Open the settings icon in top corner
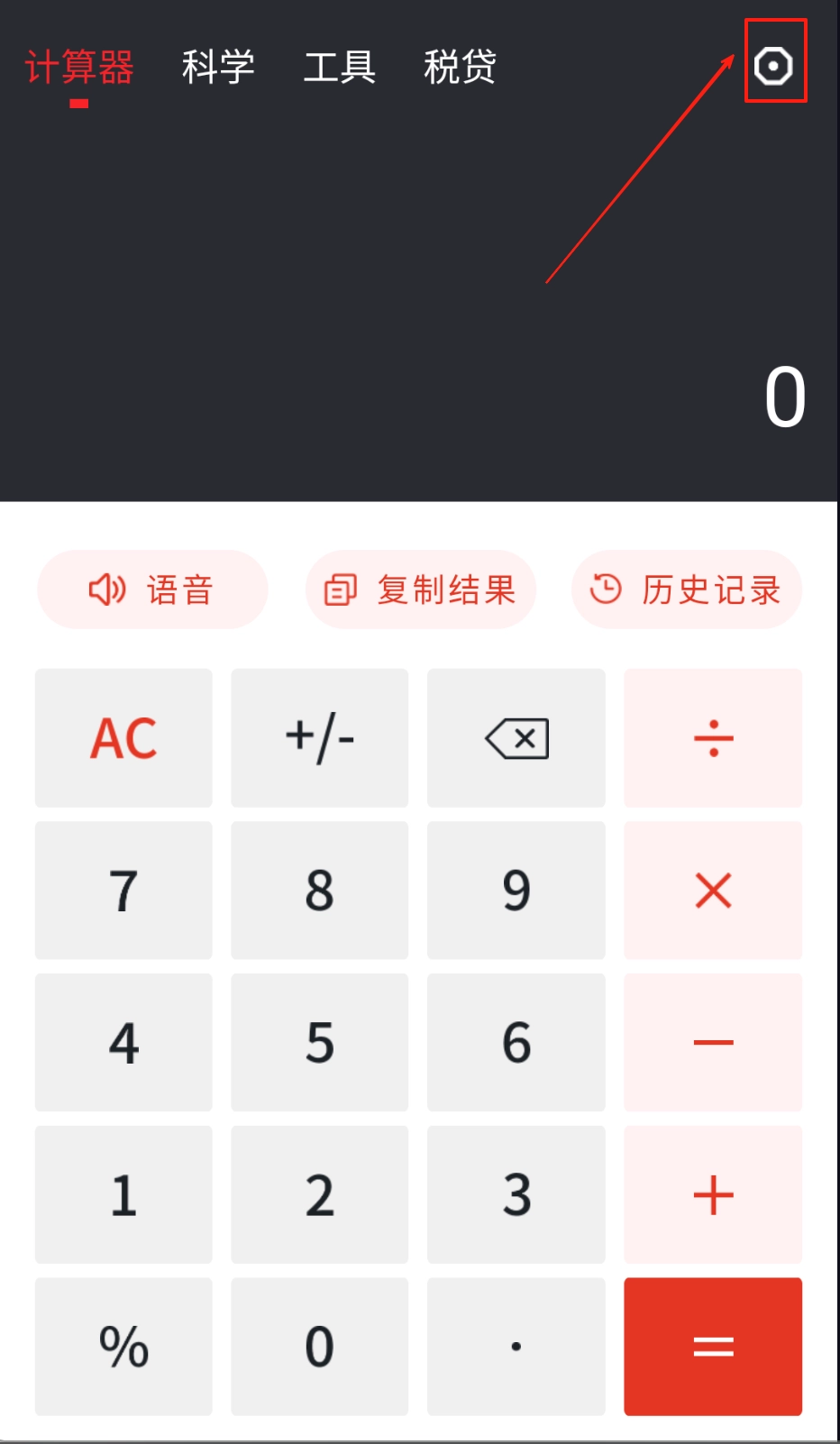This screenshot has height=1444, width=840. click(773, 66)
